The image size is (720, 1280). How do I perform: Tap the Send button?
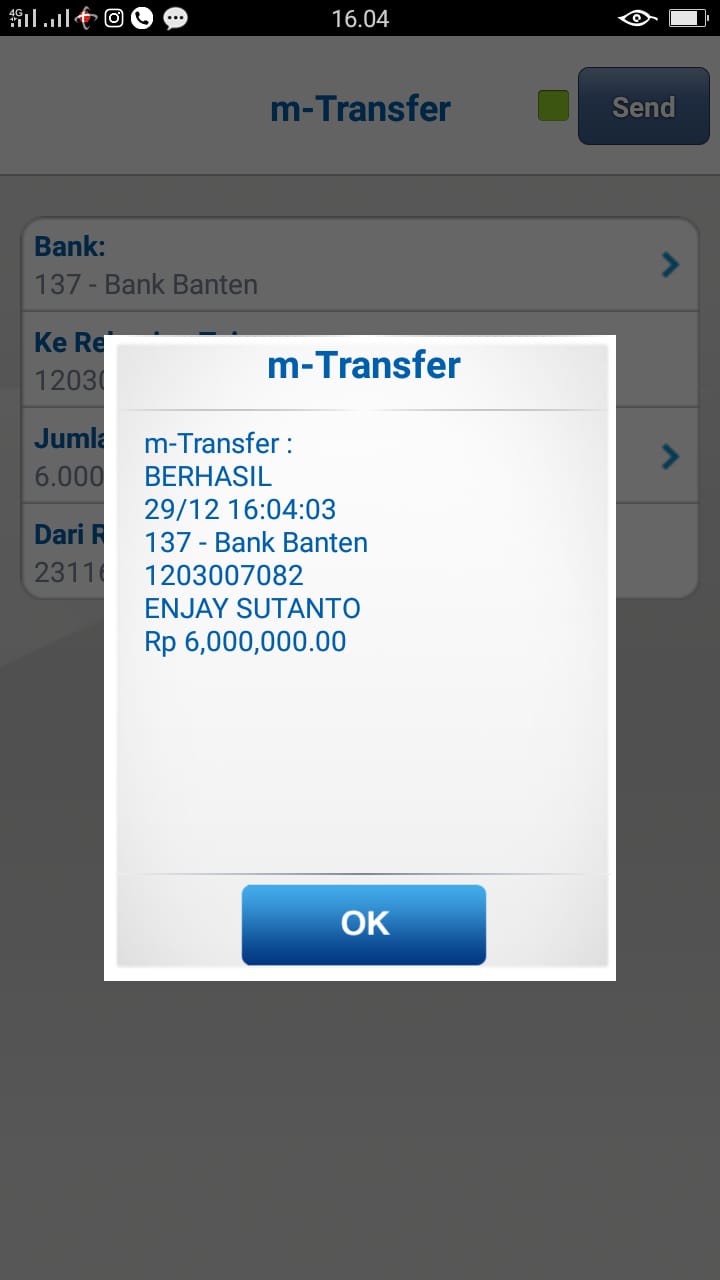[643, 107]
